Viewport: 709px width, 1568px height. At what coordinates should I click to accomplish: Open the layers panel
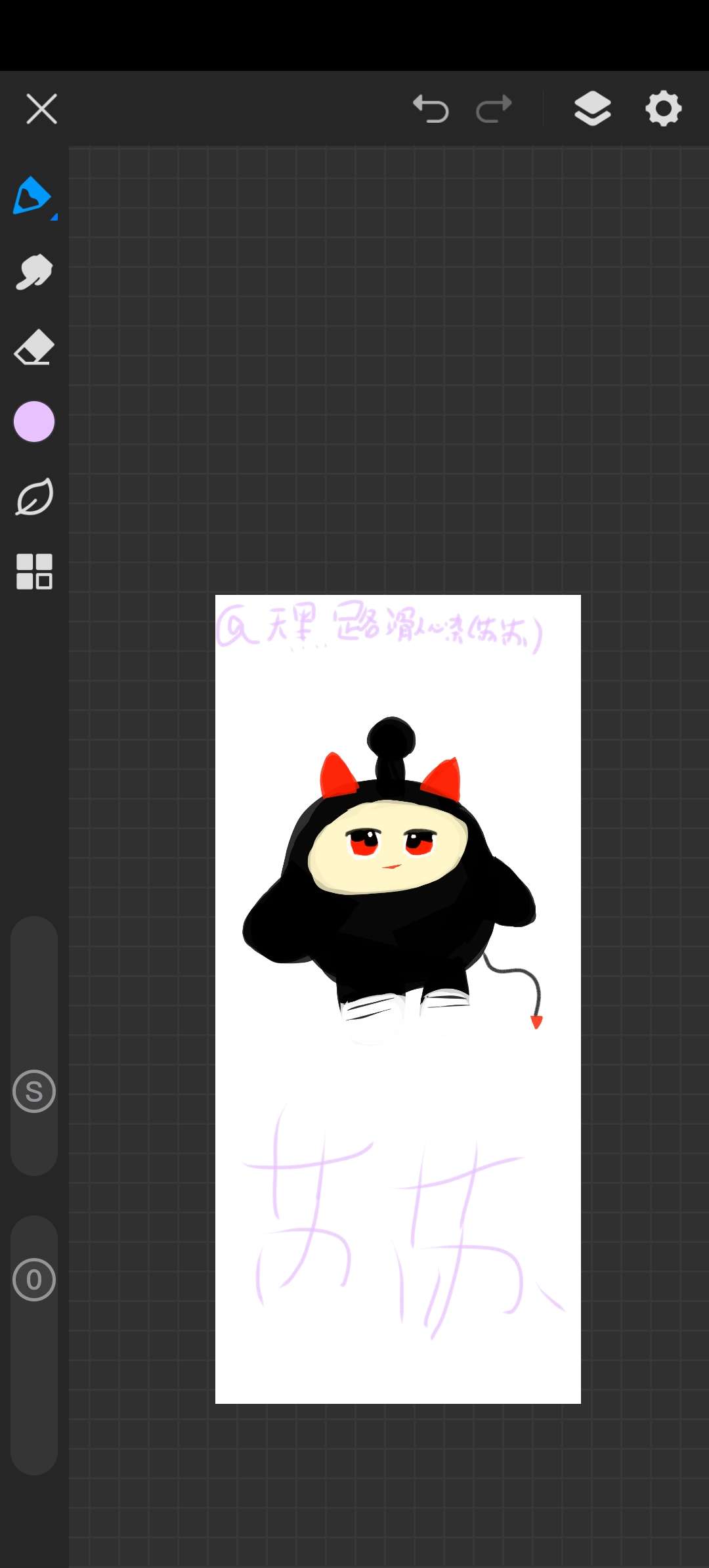tap(593, 108)
